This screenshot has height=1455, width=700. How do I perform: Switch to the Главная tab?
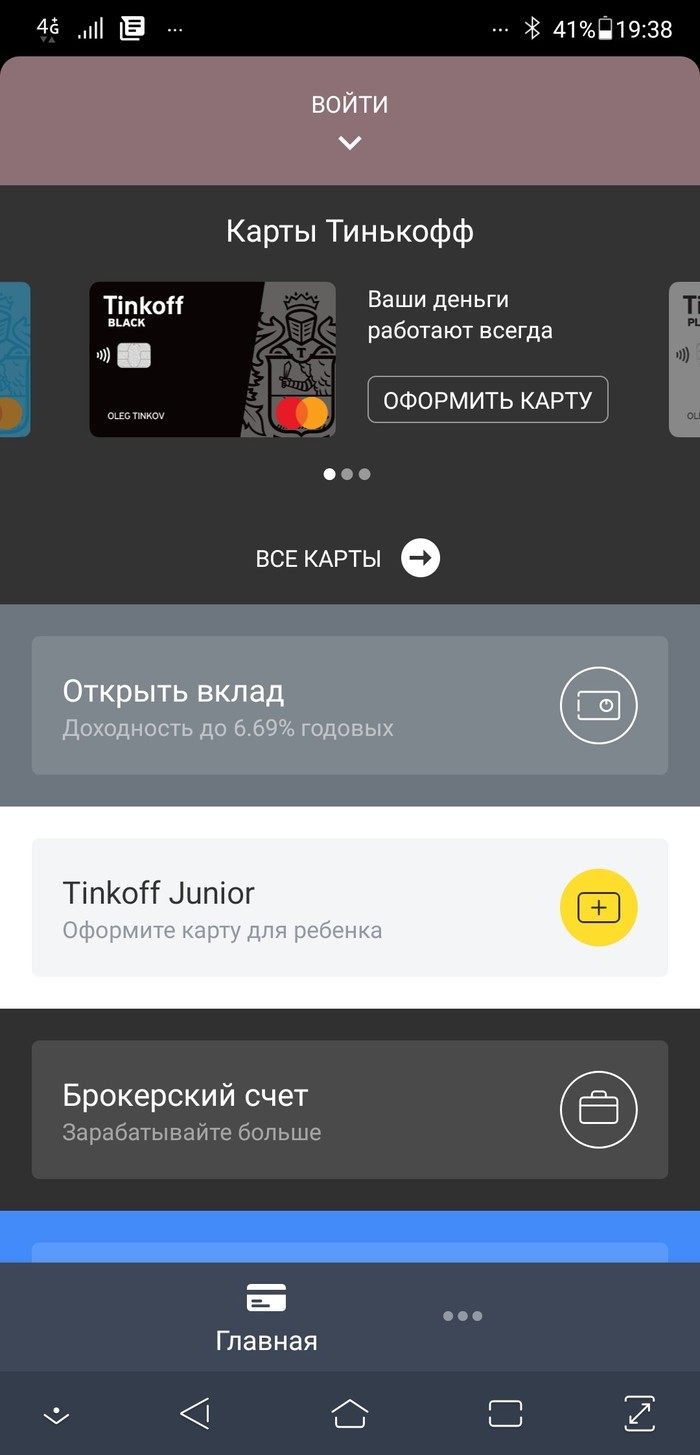point(266,1317)
